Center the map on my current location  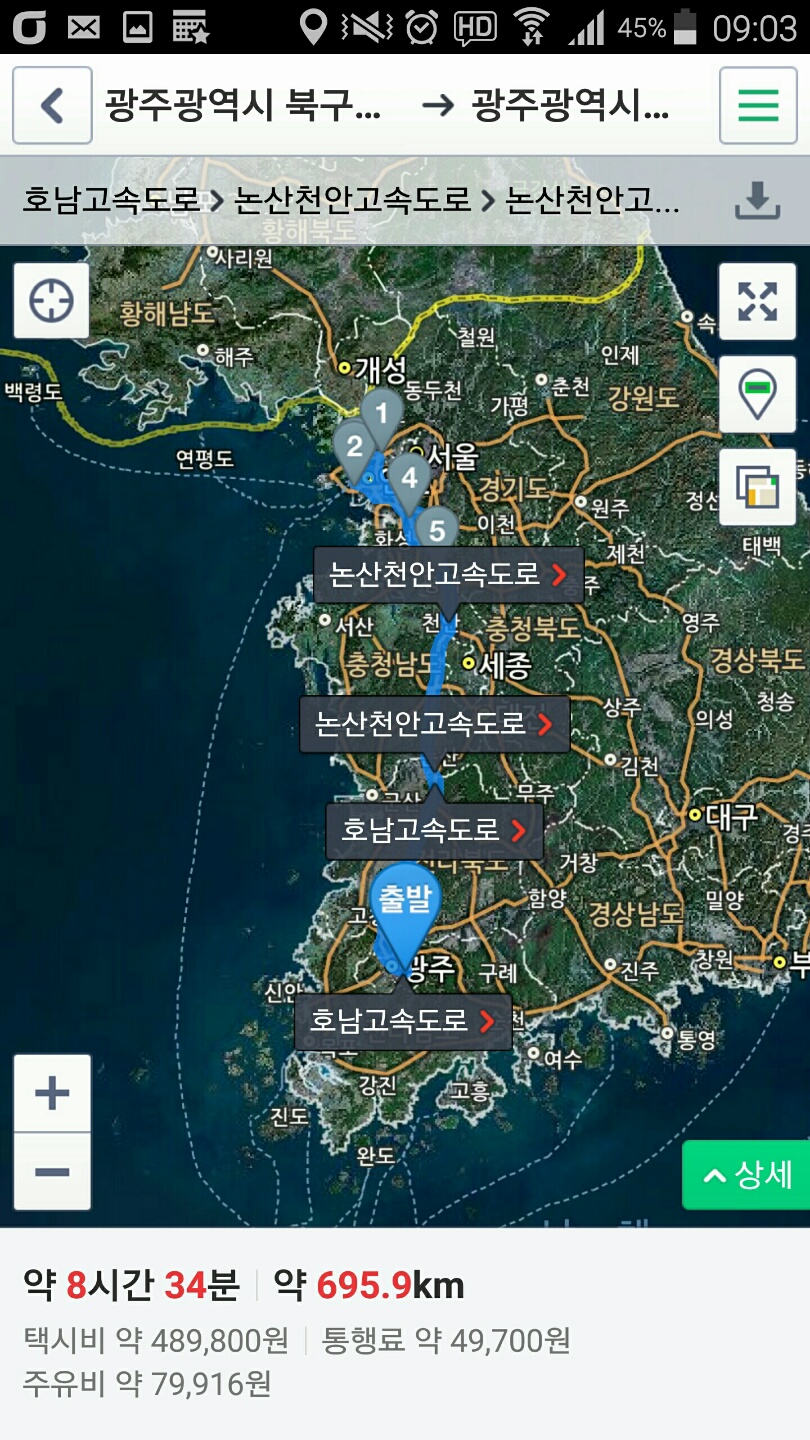coord(51,300)
